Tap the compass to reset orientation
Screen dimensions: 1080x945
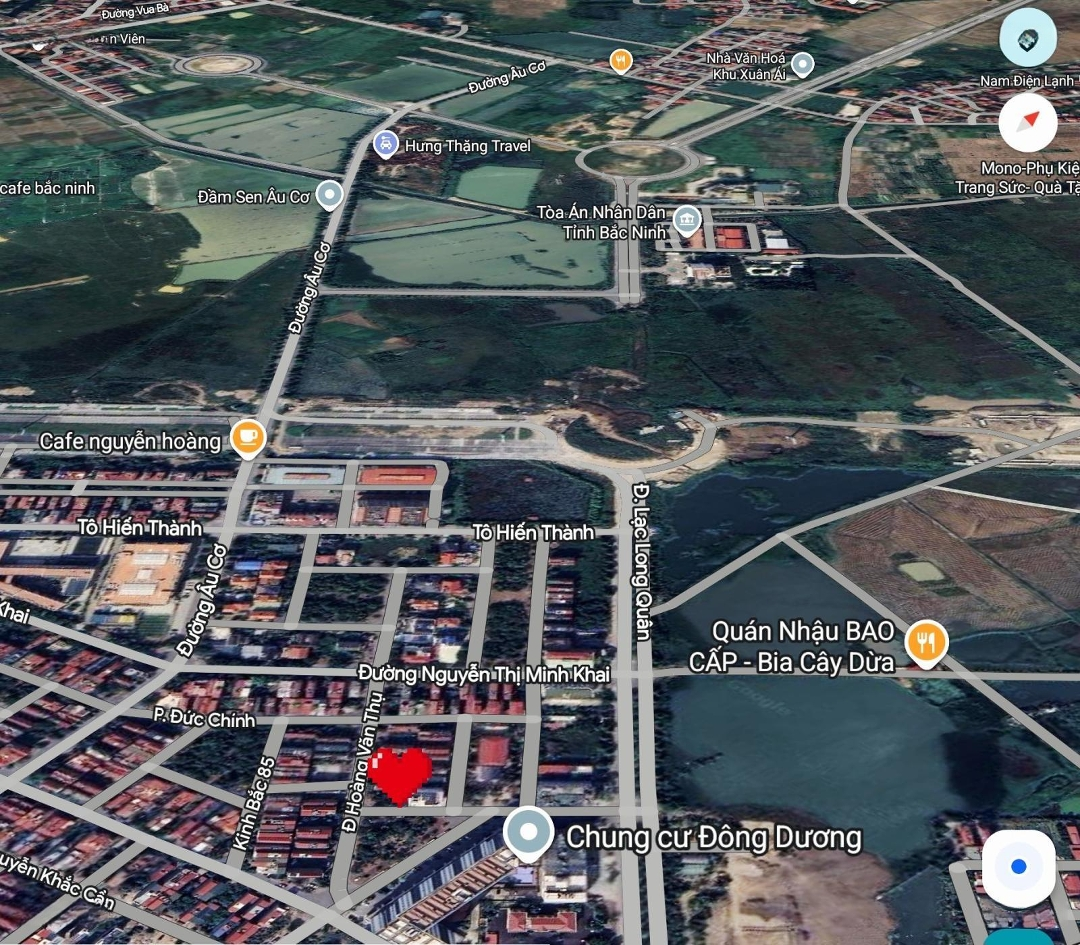[x=1027, y=122]
